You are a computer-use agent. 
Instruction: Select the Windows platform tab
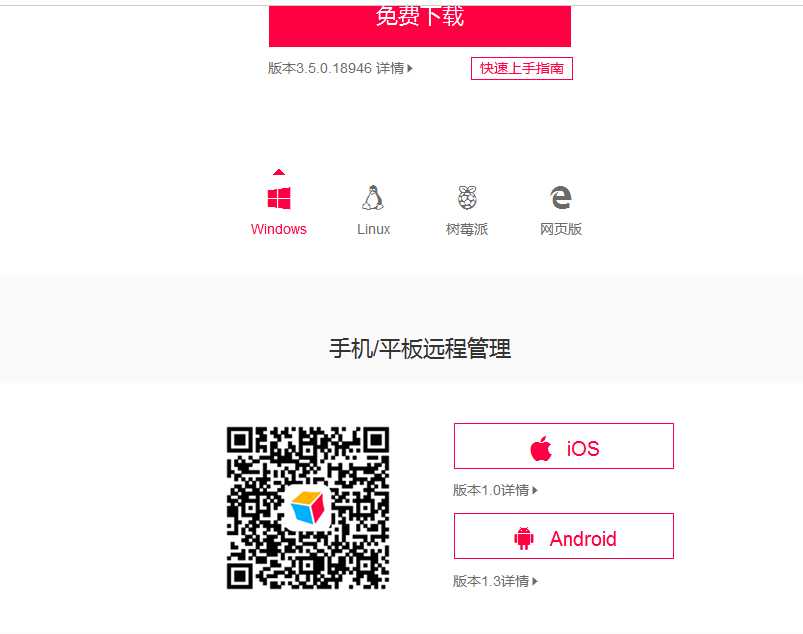coord(279,209)
